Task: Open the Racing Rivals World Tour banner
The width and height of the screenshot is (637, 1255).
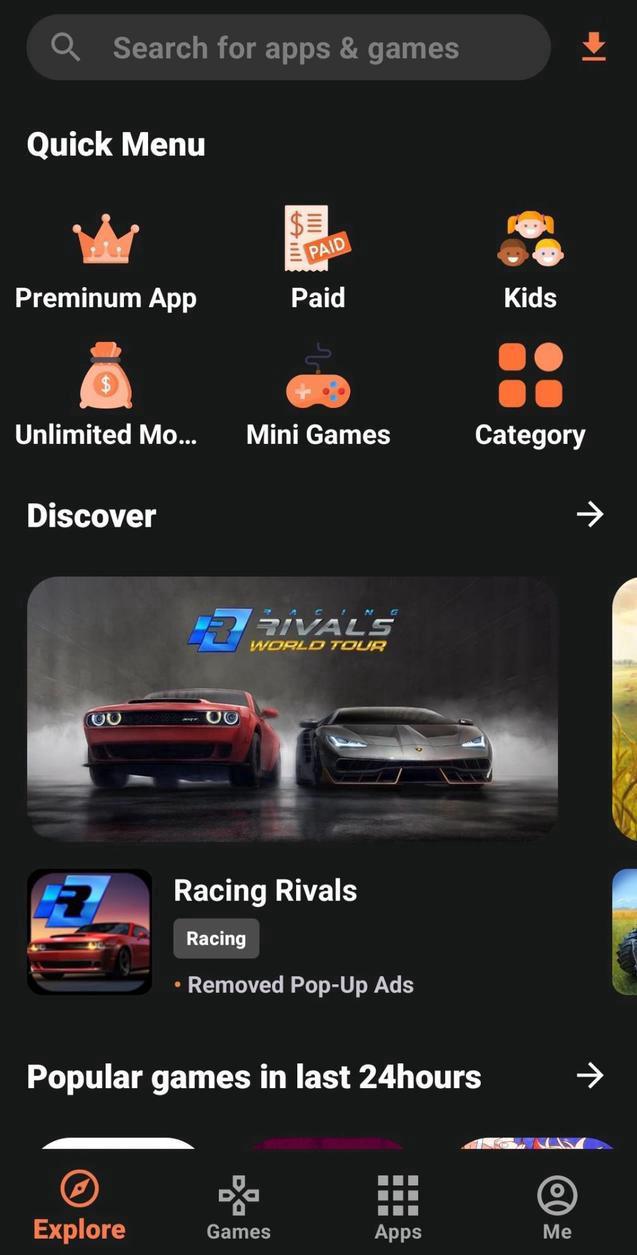Action: 292,708
